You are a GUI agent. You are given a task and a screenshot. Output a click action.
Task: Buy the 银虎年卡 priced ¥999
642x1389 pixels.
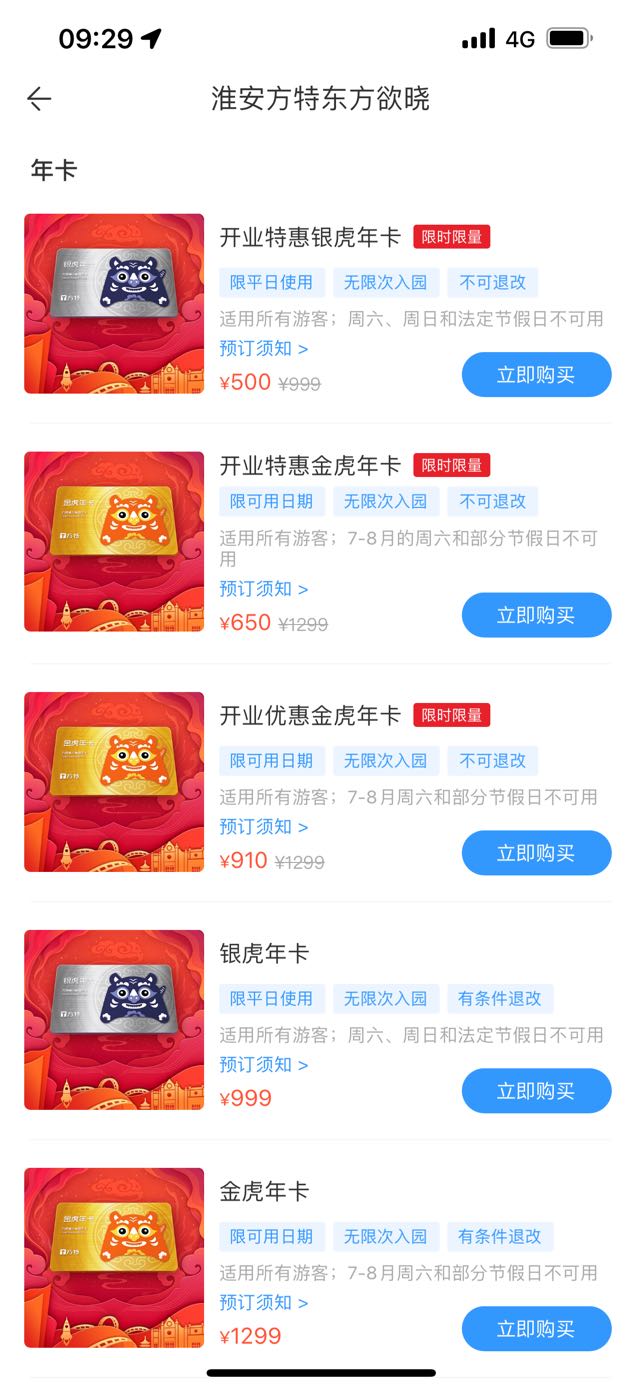click(x=536, y=1091)
